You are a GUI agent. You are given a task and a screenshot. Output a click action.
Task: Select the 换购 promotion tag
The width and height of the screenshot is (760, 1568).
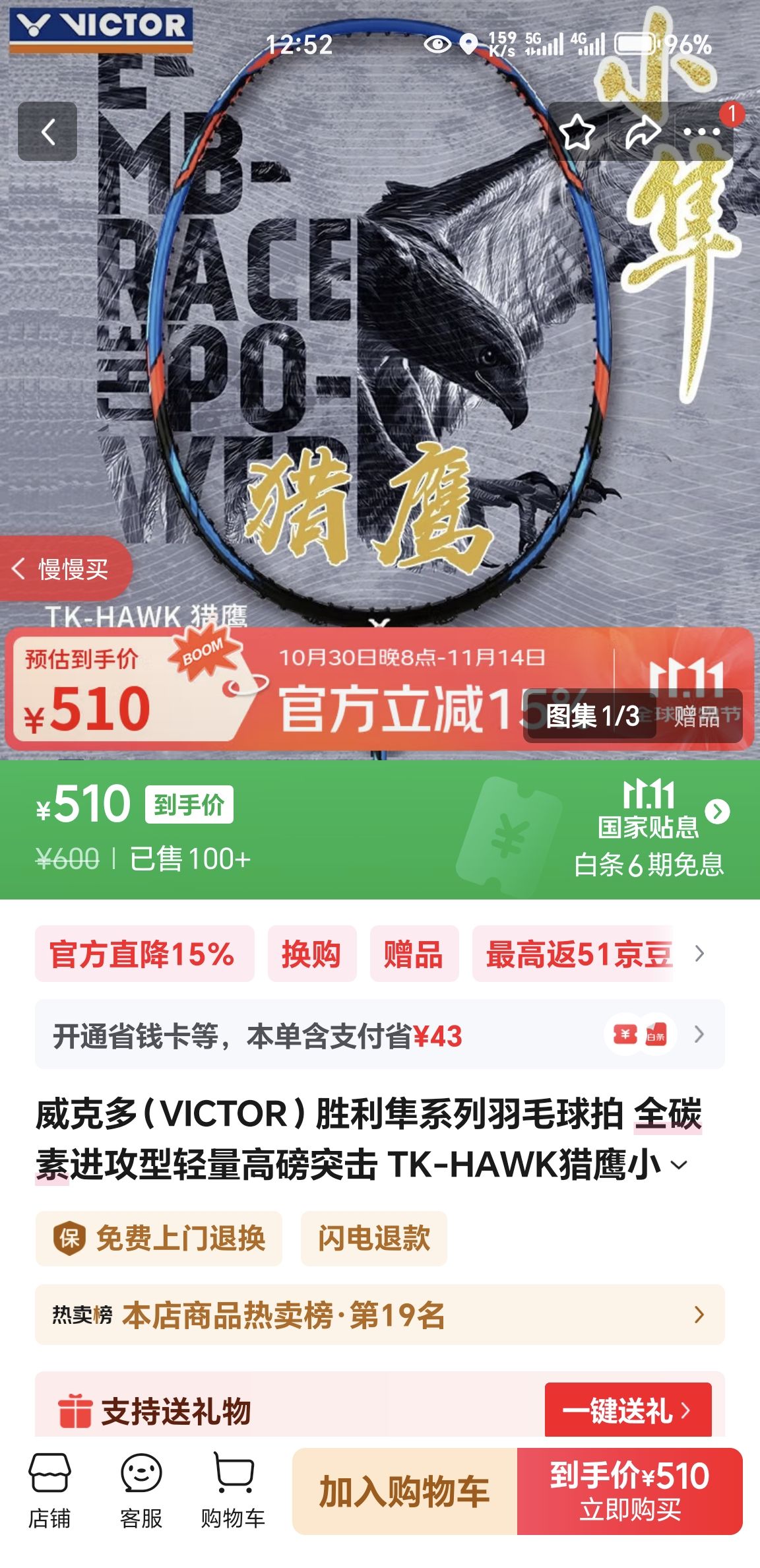point(311,956)
